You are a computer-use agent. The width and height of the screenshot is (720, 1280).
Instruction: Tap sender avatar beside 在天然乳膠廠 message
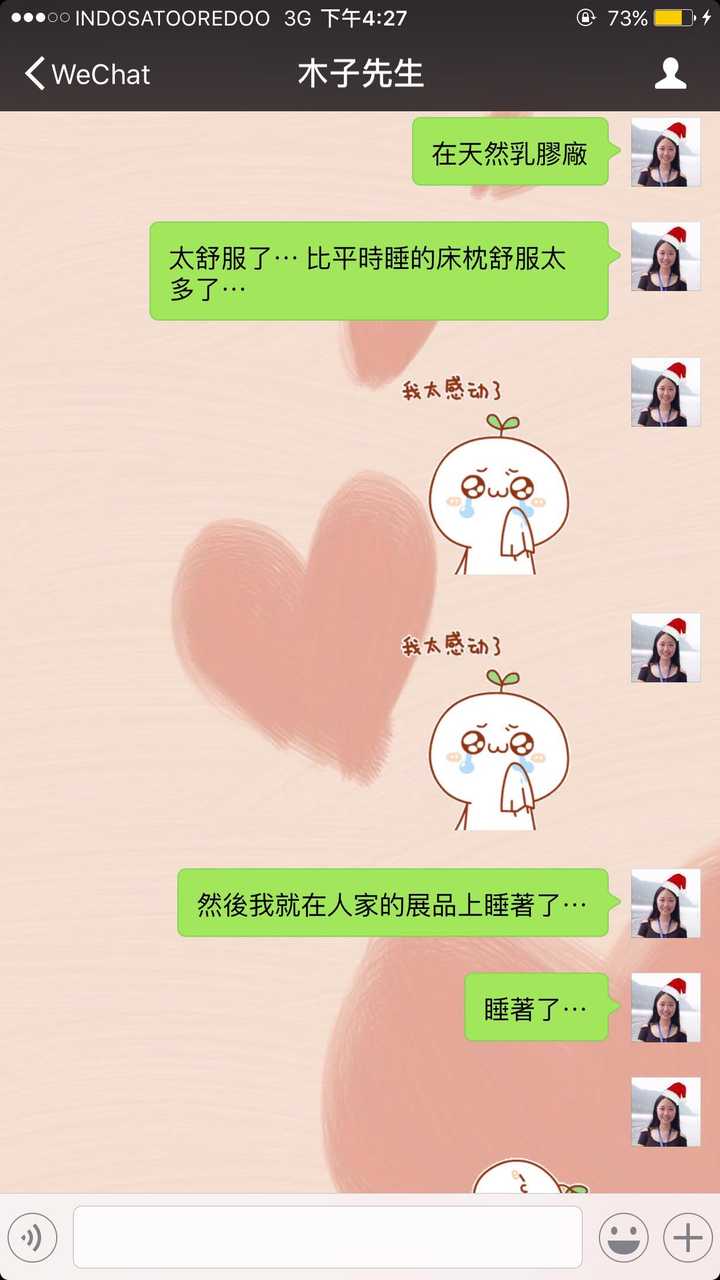(665, 152)
